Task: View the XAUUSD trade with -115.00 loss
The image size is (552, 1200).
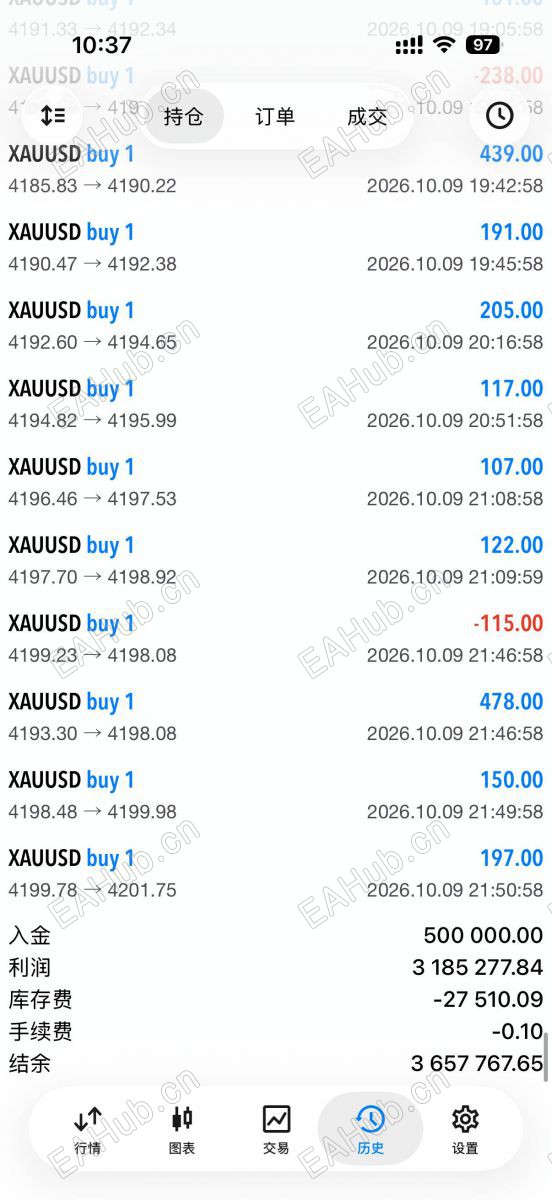Action: 276,639
